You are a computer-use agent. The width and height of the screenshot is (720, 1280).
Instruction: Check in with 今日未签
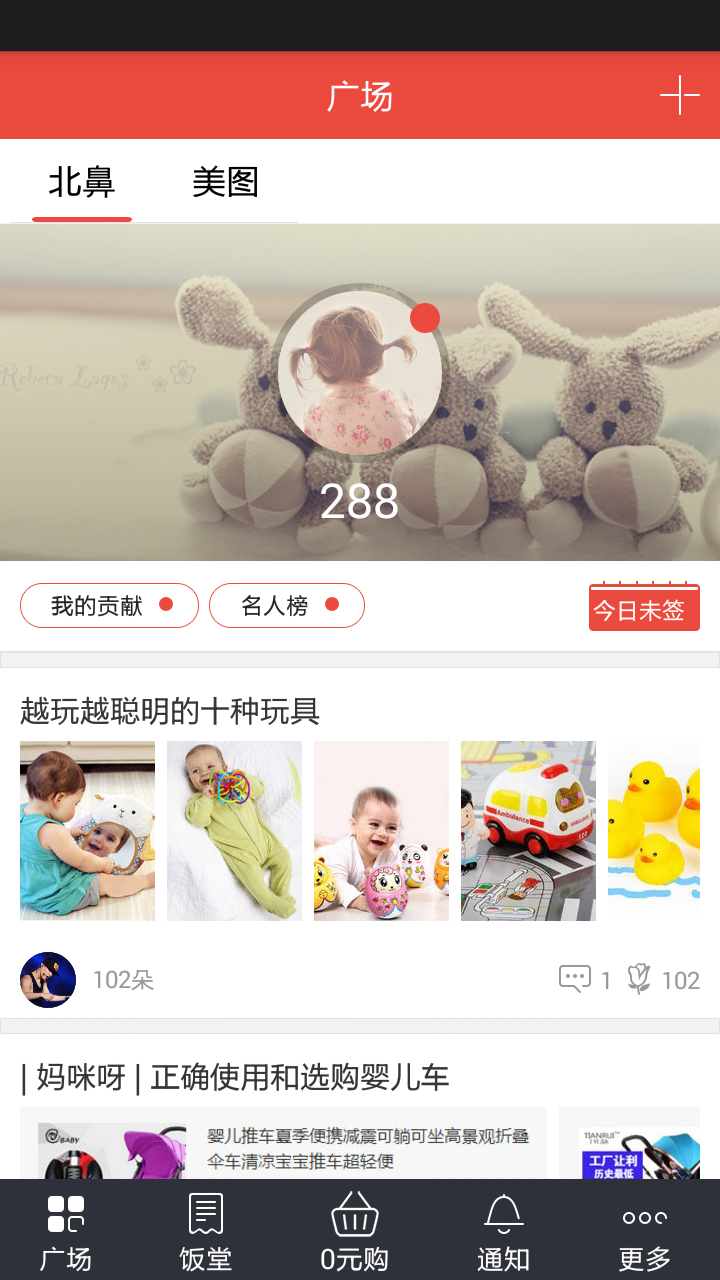click(x=644, y=608)
